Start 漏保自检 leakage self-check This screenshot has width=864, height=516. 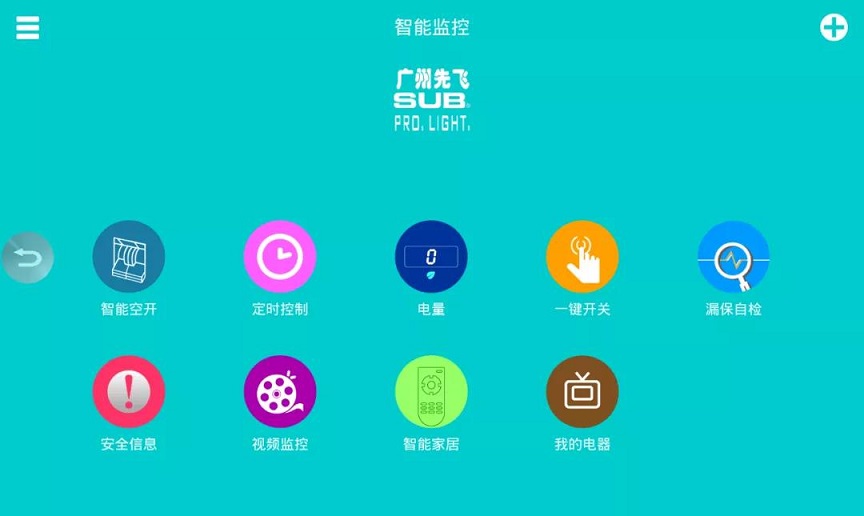point(733,257)
